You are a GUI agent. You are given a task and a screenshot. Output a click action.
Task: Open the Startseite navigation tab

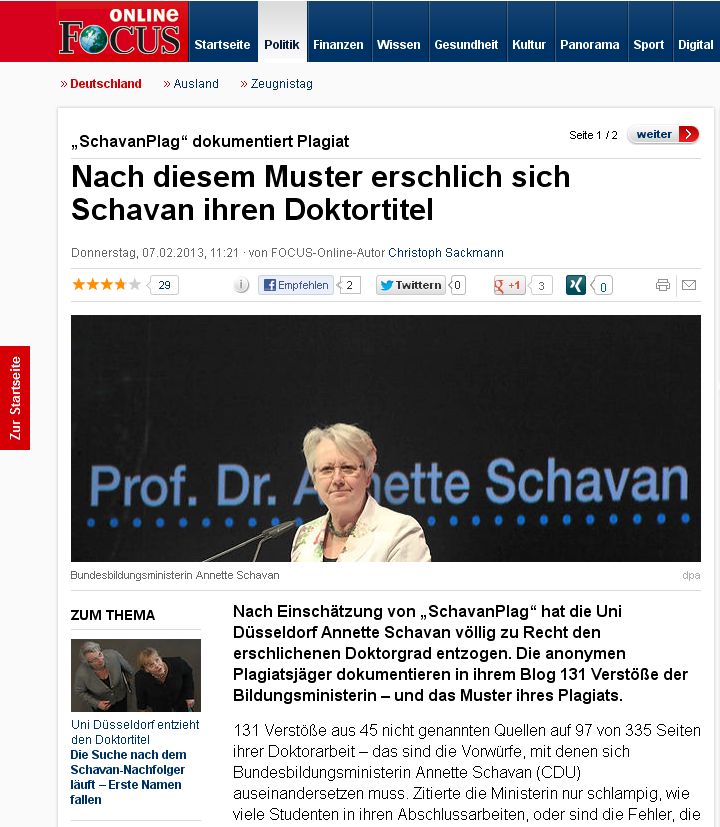coord(222,45)
